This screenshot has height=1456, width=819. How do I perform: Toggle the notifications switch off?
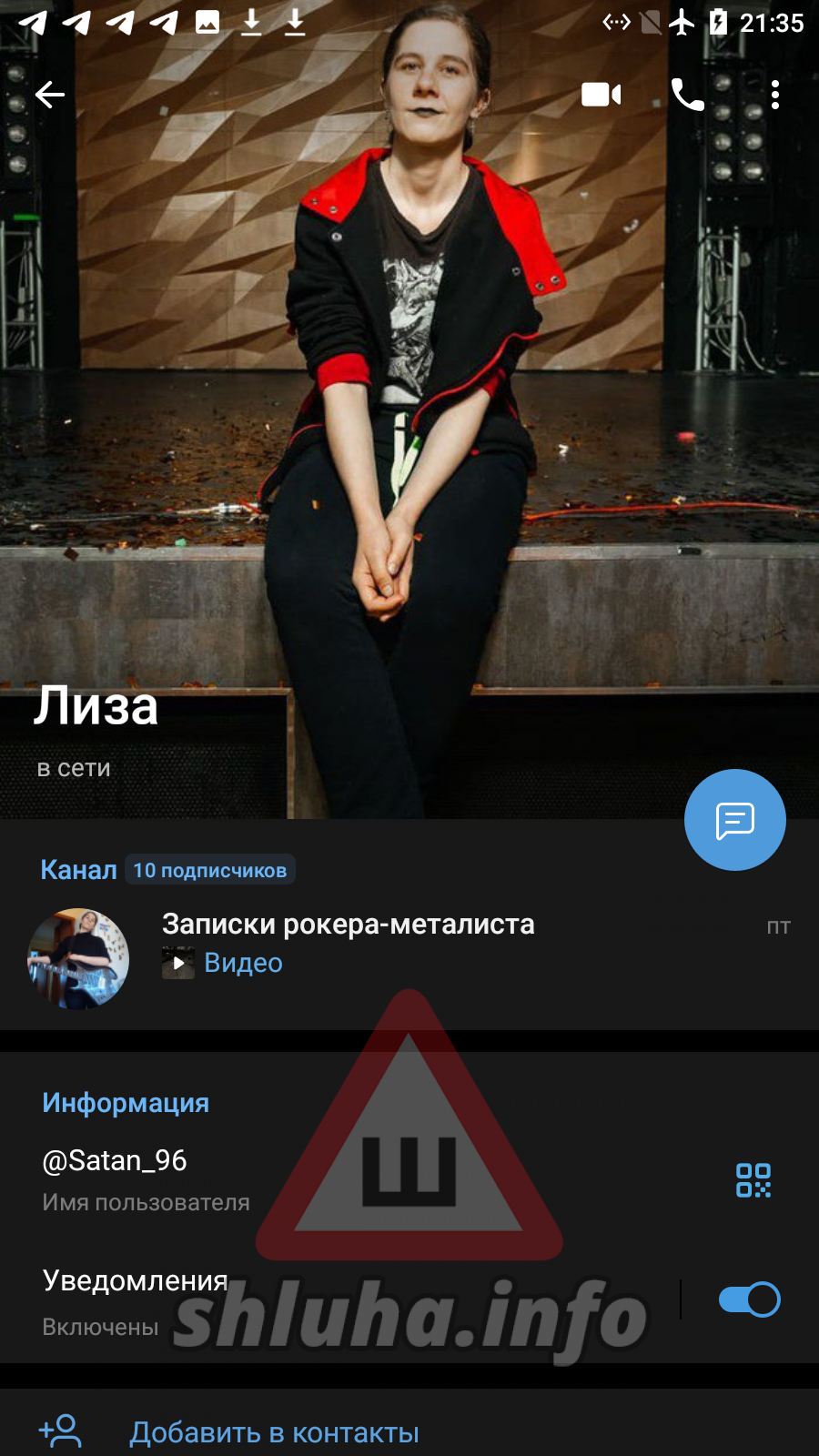[x=749, y=1299]
